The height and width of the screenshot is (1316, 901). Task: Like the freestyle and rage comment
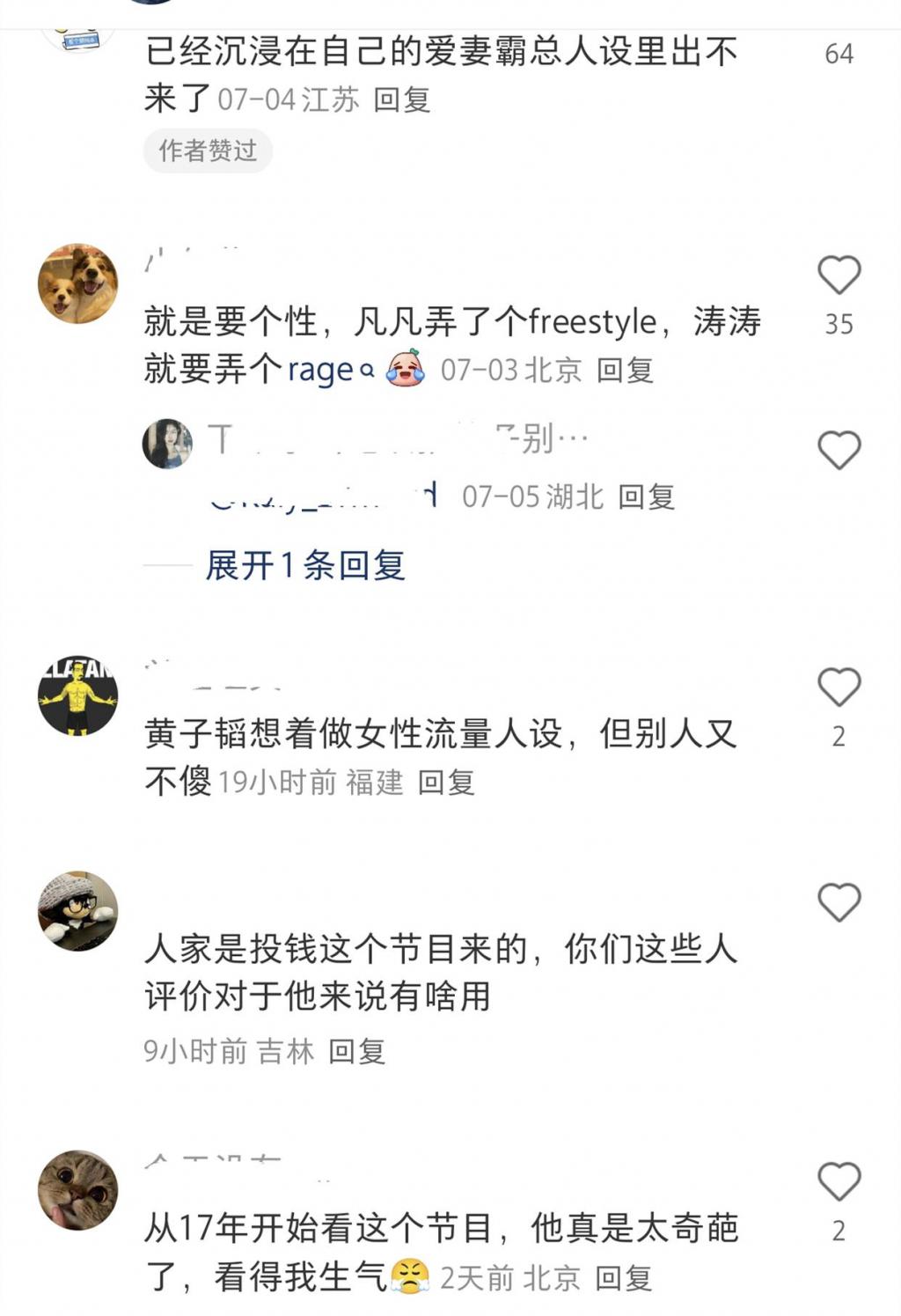839,276
